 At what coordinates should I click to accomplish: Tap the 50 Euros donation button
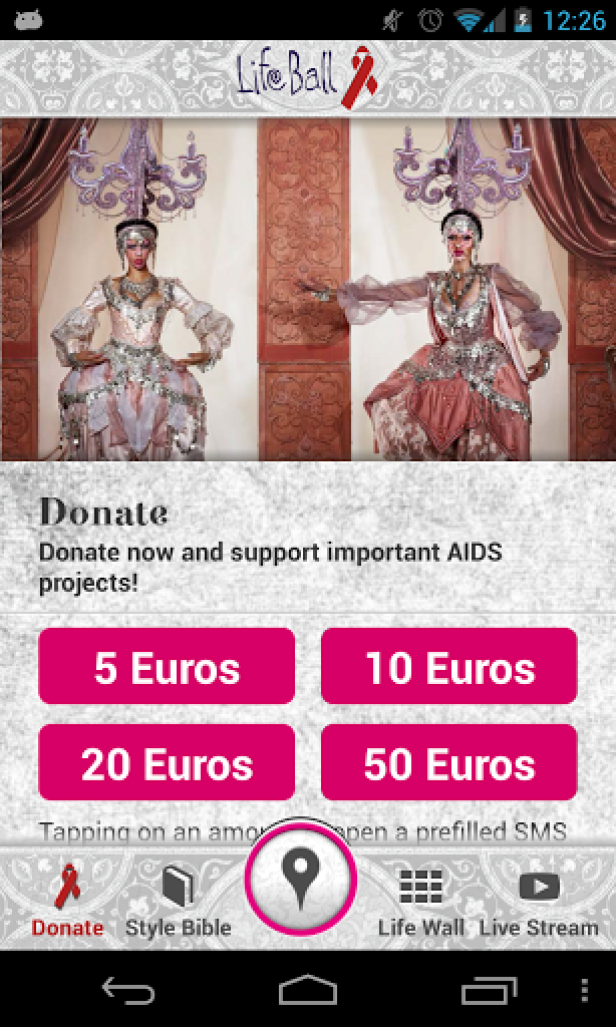tap(449, 763)
